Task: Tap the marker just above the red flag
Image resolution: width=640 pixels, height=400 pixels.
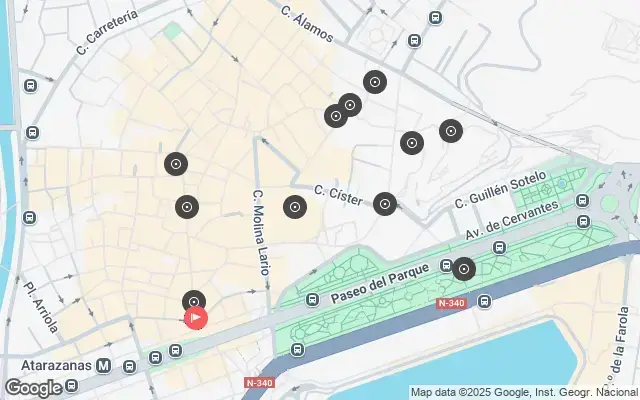Action: click(x=194, y=300)
